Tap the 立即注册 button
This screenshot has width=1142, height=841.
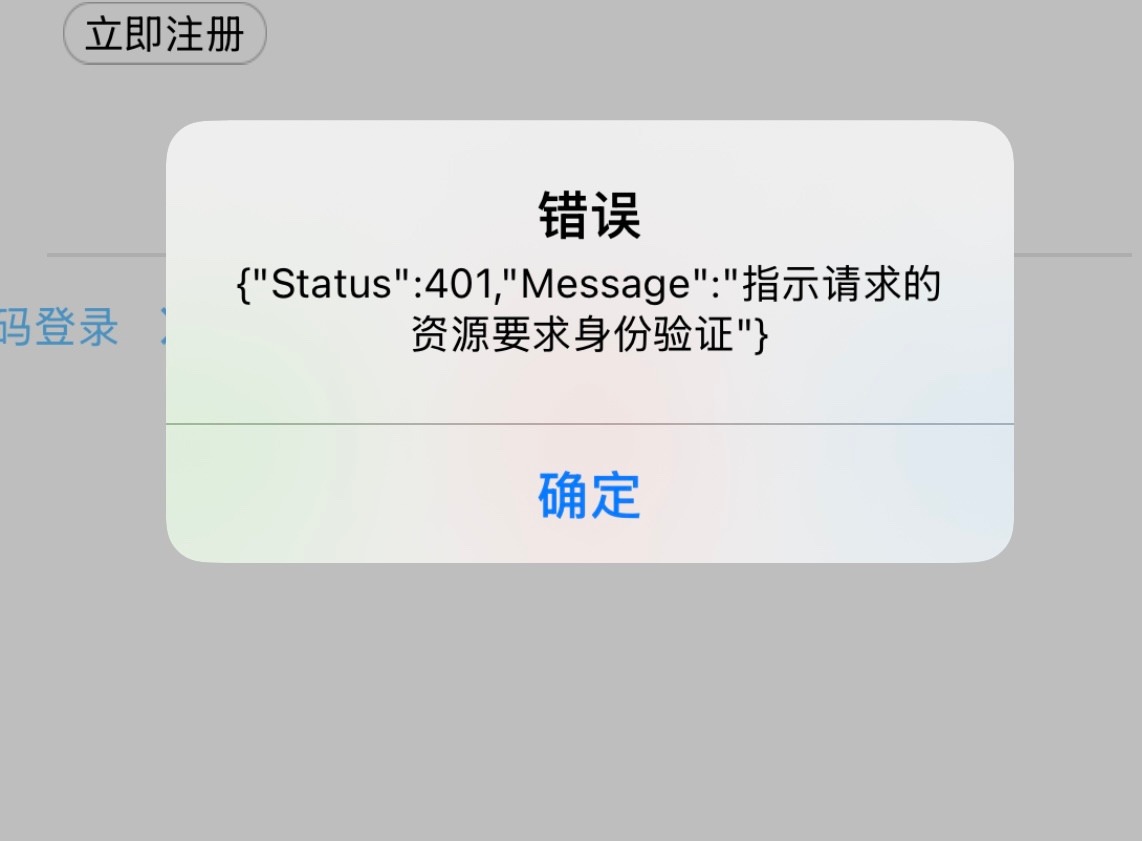tap(165, 35)
